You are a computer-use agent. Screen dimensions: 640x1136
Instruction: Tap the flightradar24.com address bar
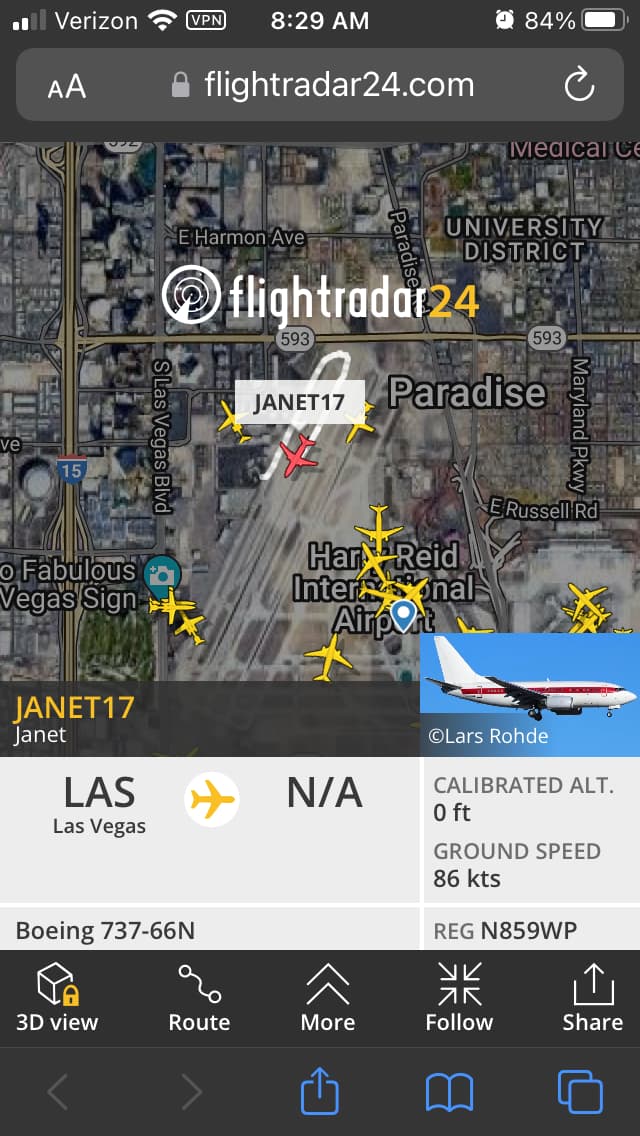pos(322,86)
